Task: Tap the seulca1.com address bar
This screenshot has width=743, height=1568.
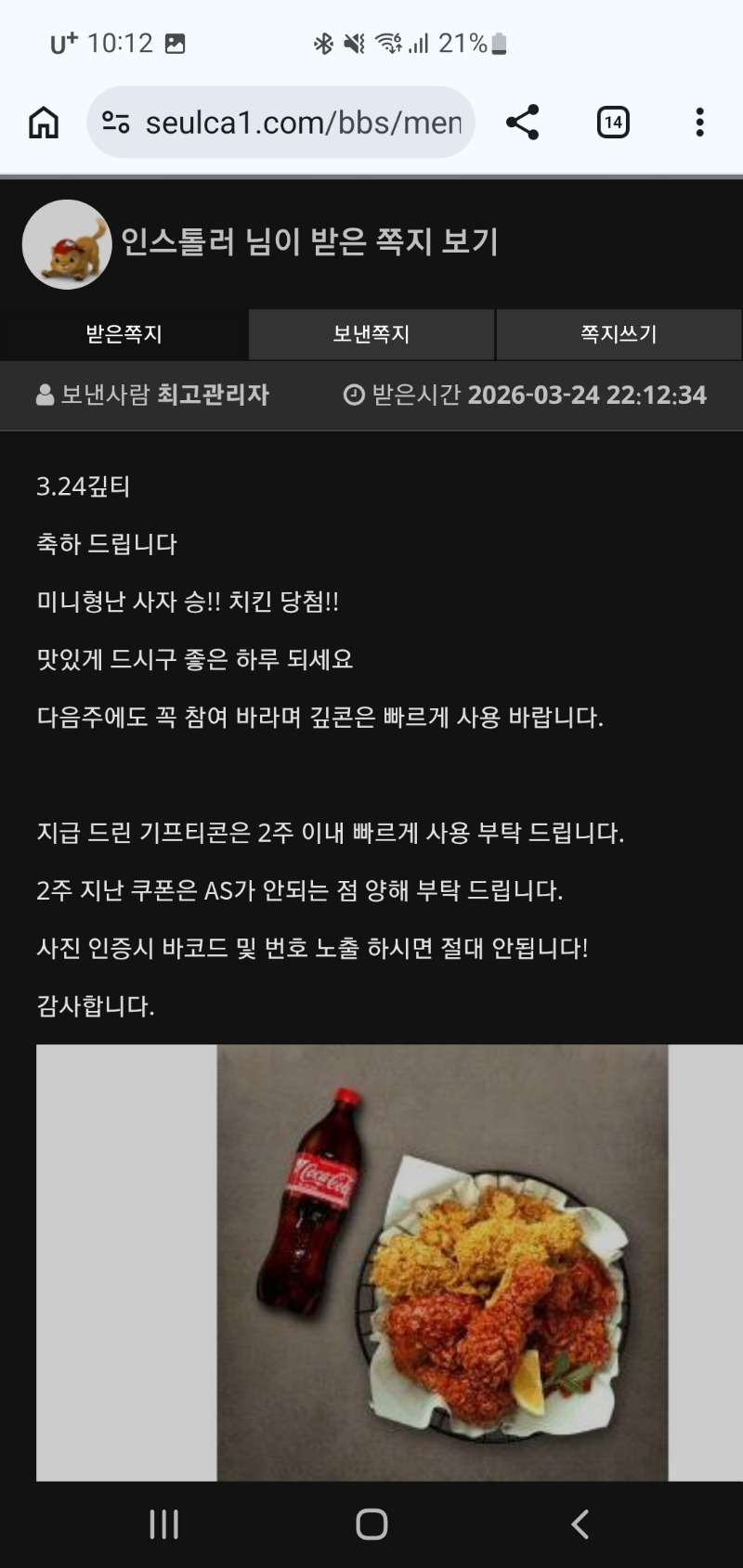Action: (302, 123)
